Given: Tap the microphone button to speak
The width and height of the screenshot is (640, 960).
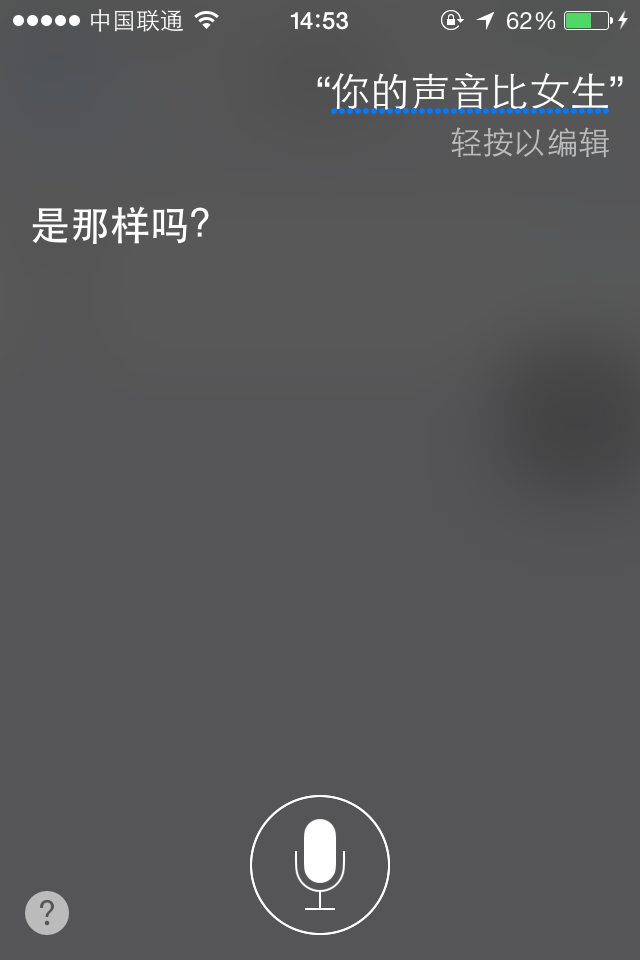Looking at the screenshot, I should 320,864.
